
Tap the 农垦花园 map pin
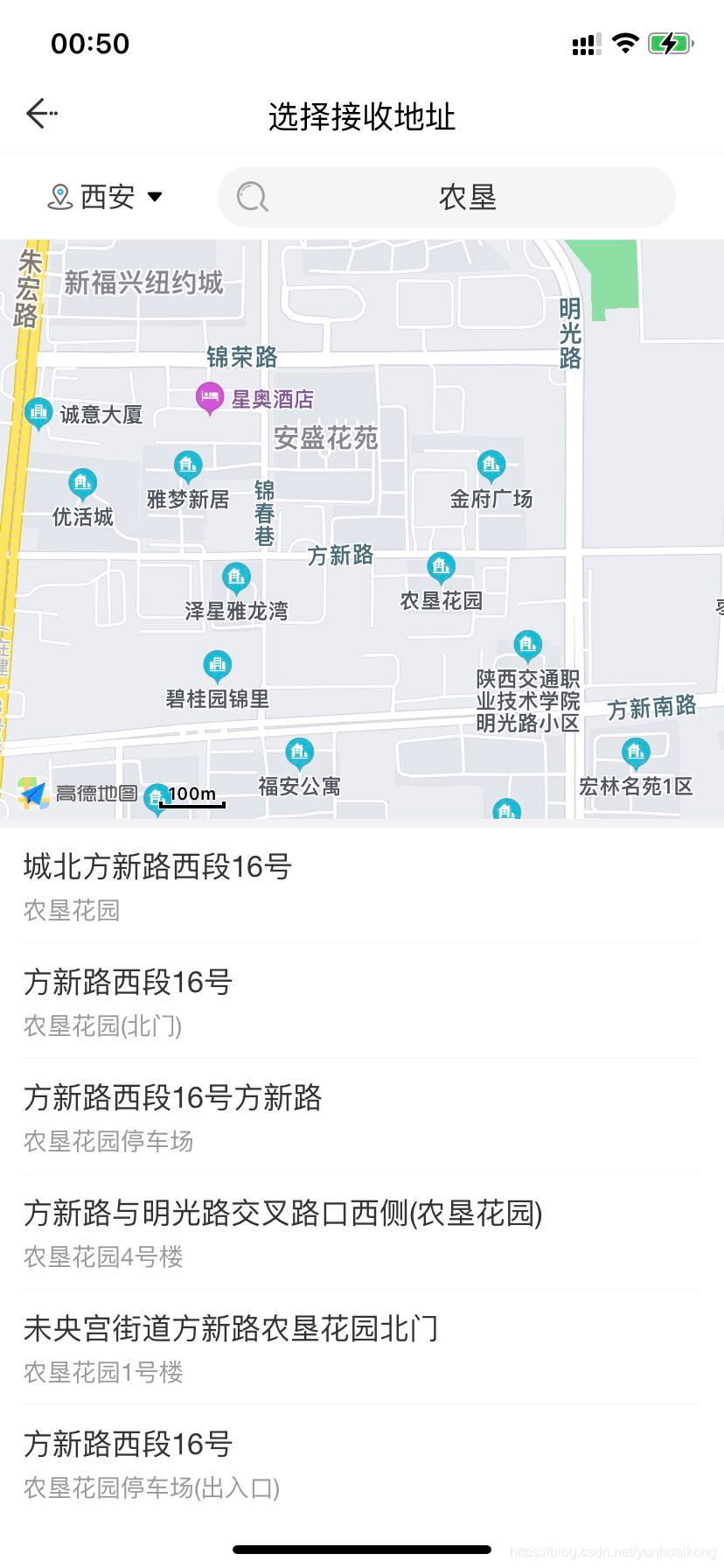pos(442,567)
